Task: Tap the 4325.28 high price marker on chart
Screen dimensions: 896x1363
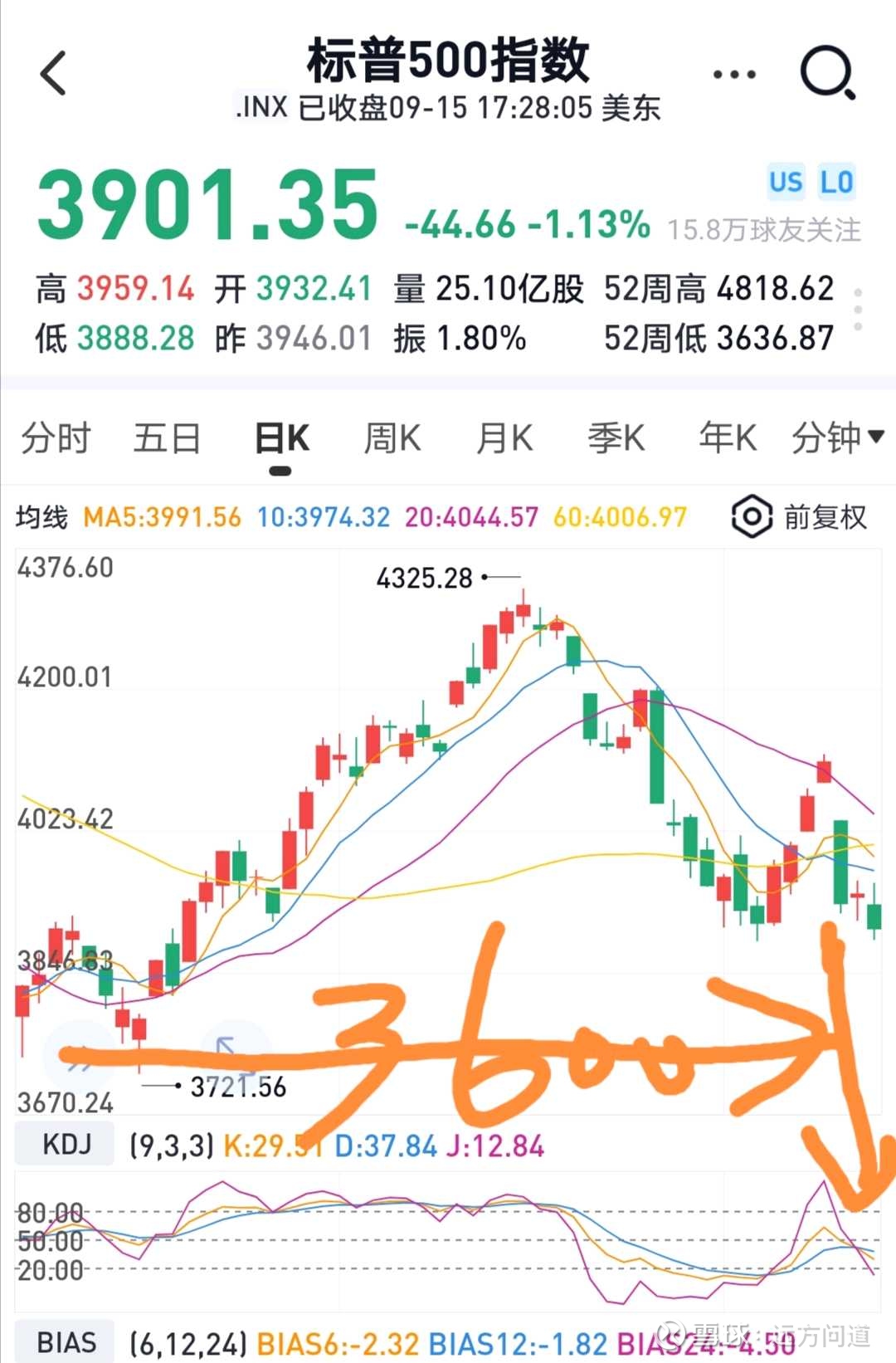Action: click(x=423, y=579)
